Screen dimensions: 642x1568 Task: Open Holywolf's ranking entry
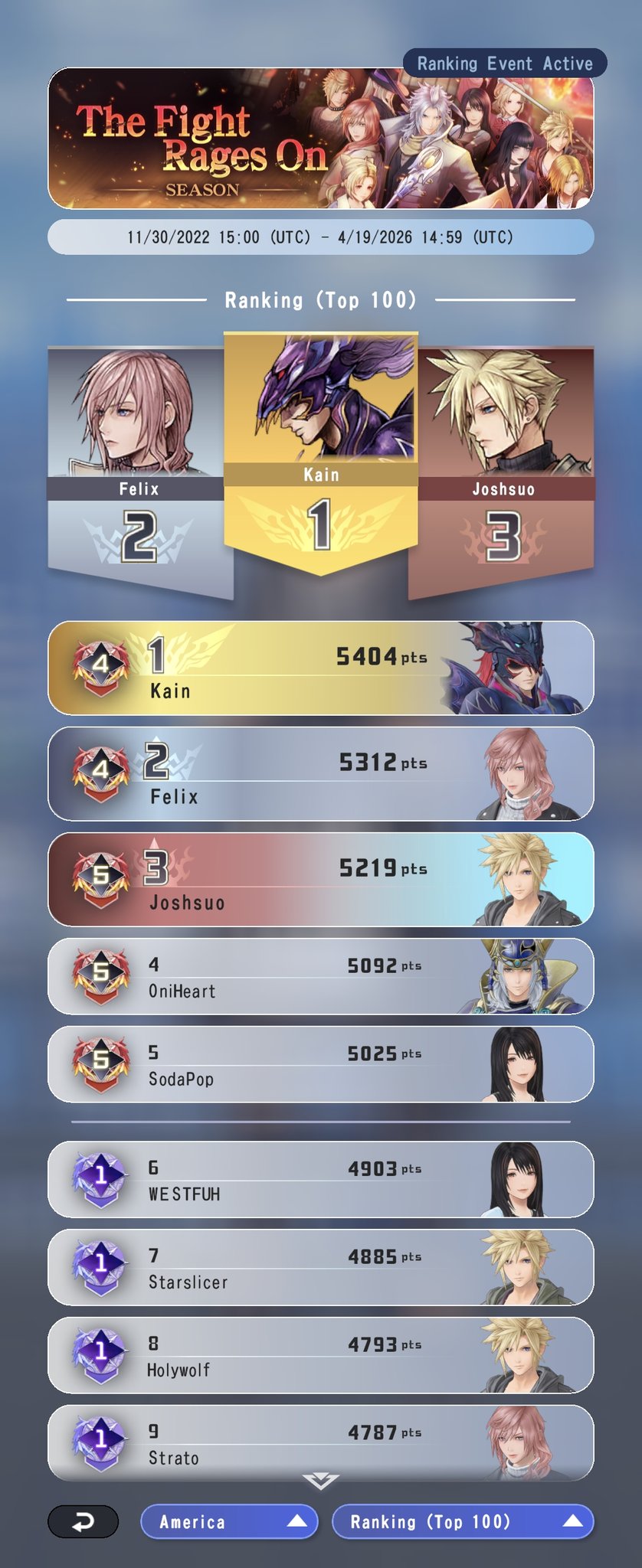(320, 1356)
